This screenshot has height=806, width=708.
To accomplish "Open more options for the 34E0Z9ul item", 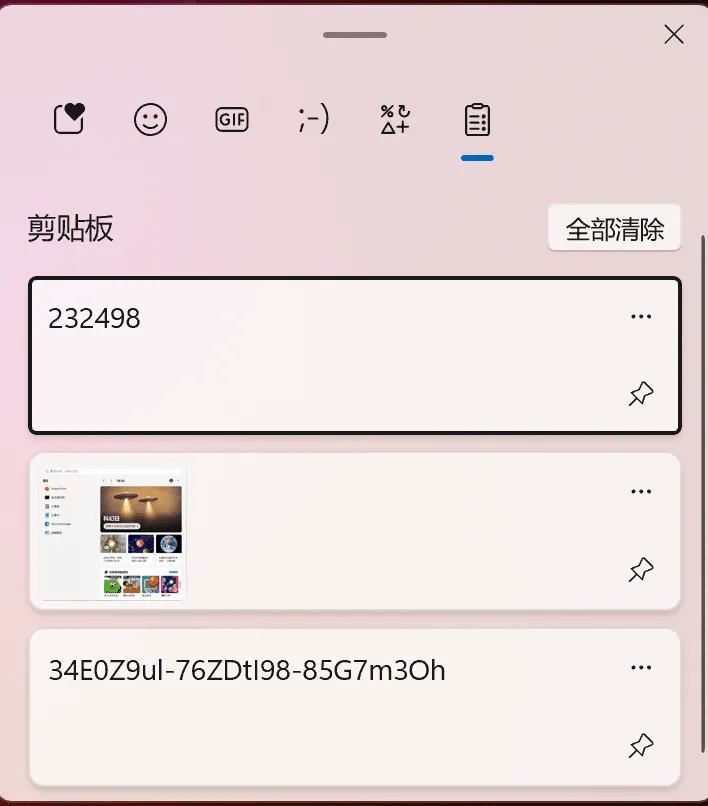I will coord(641,668).
